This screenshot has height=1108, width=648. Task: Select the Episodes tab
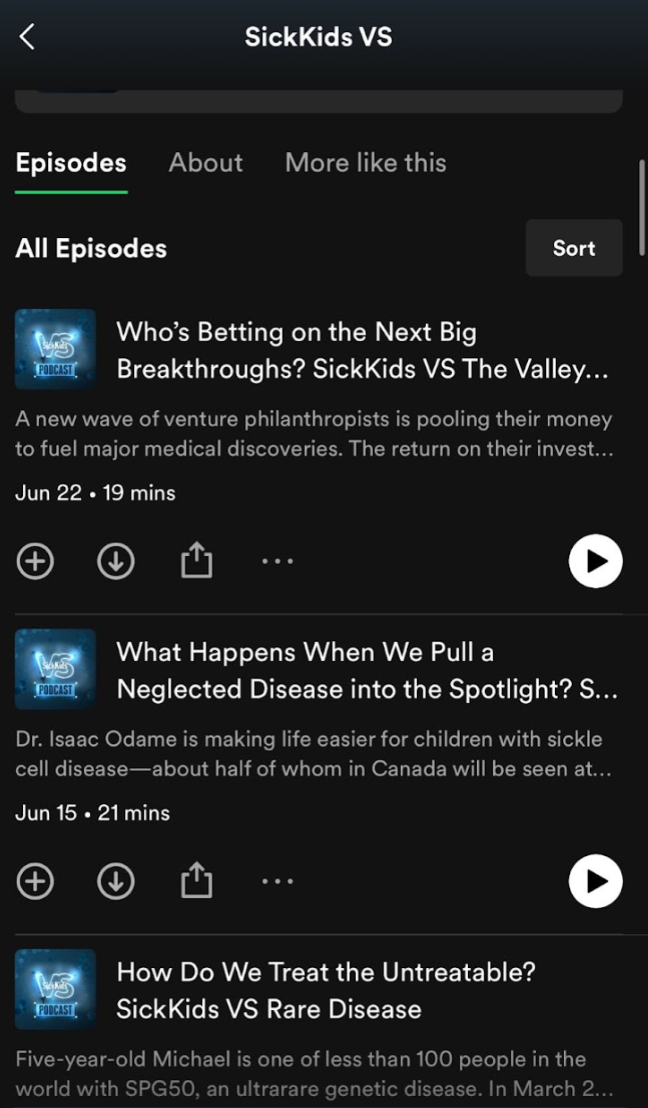click(71, 163)
